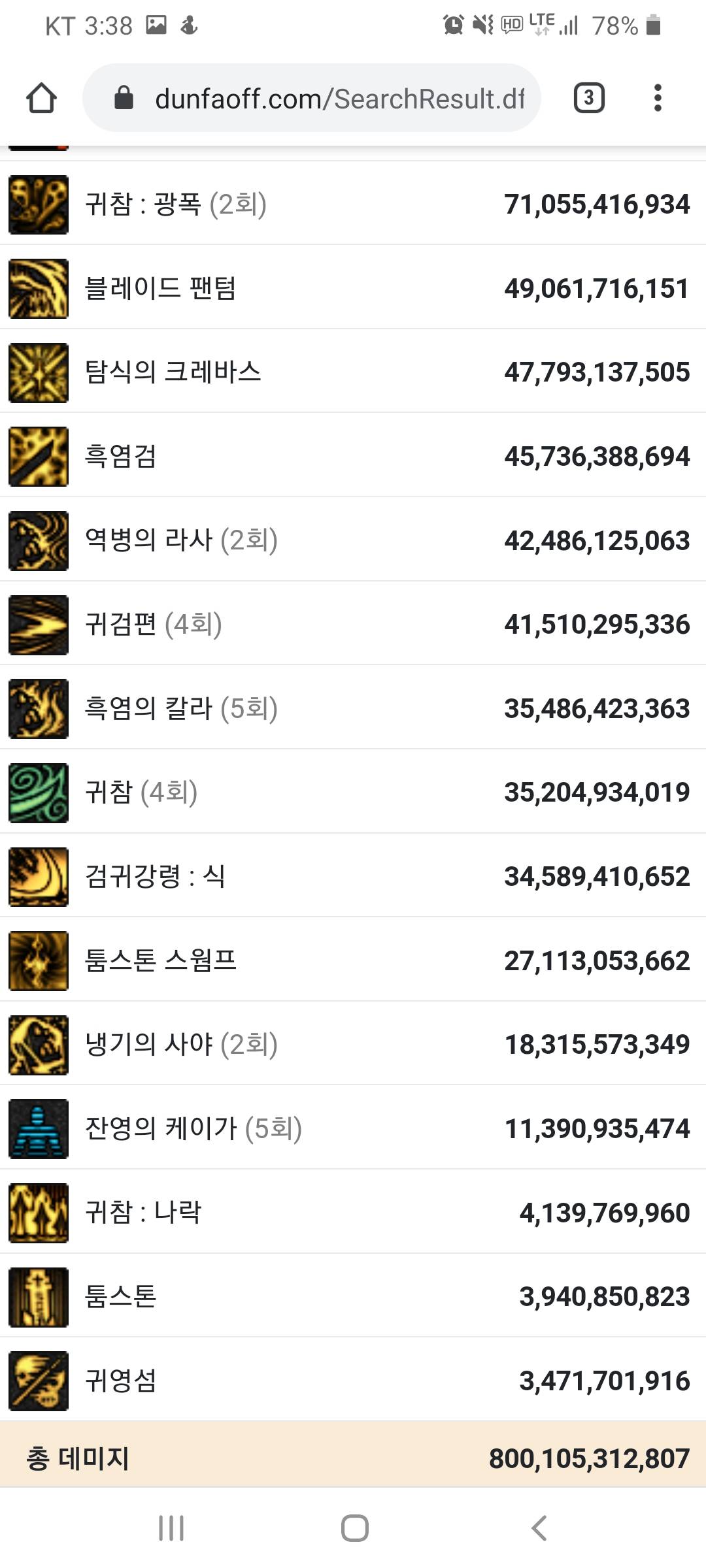The width and height of the screenshot is (706, 1568).
Task: Open recent apps from the navigation bar
Action: [171, 1528]
